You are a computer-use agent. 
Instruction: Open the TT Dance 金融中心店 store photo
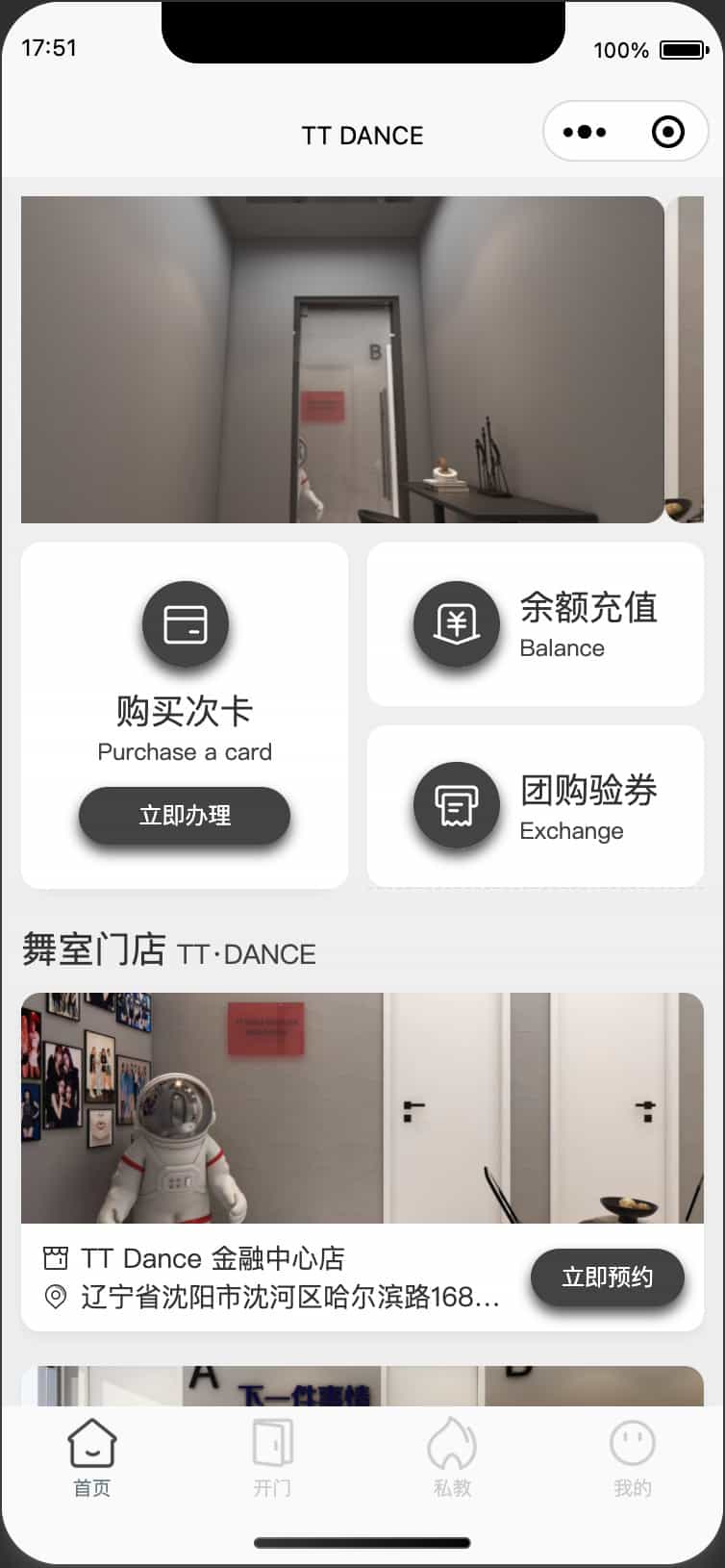coord(362,1108)
